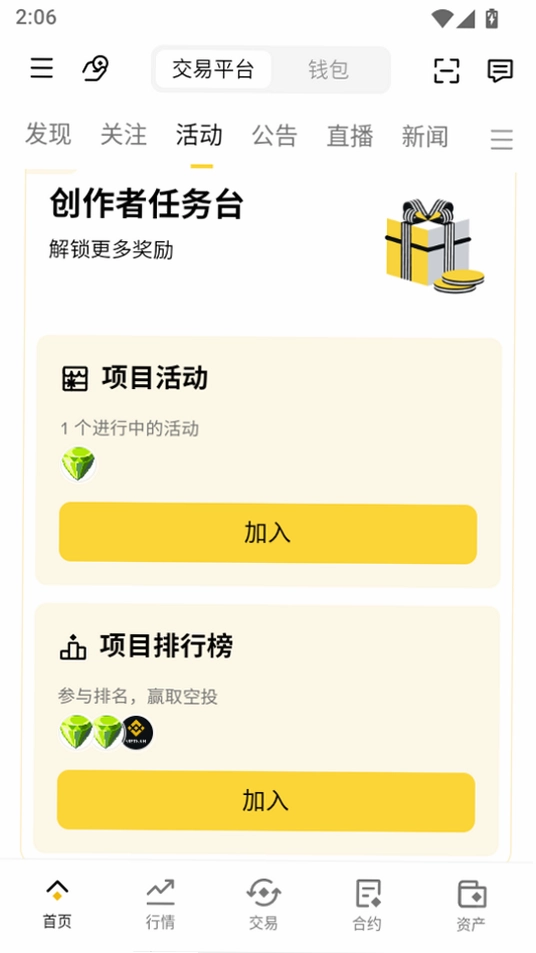Select 首页 in bottom navigation

tap(57, 904)
